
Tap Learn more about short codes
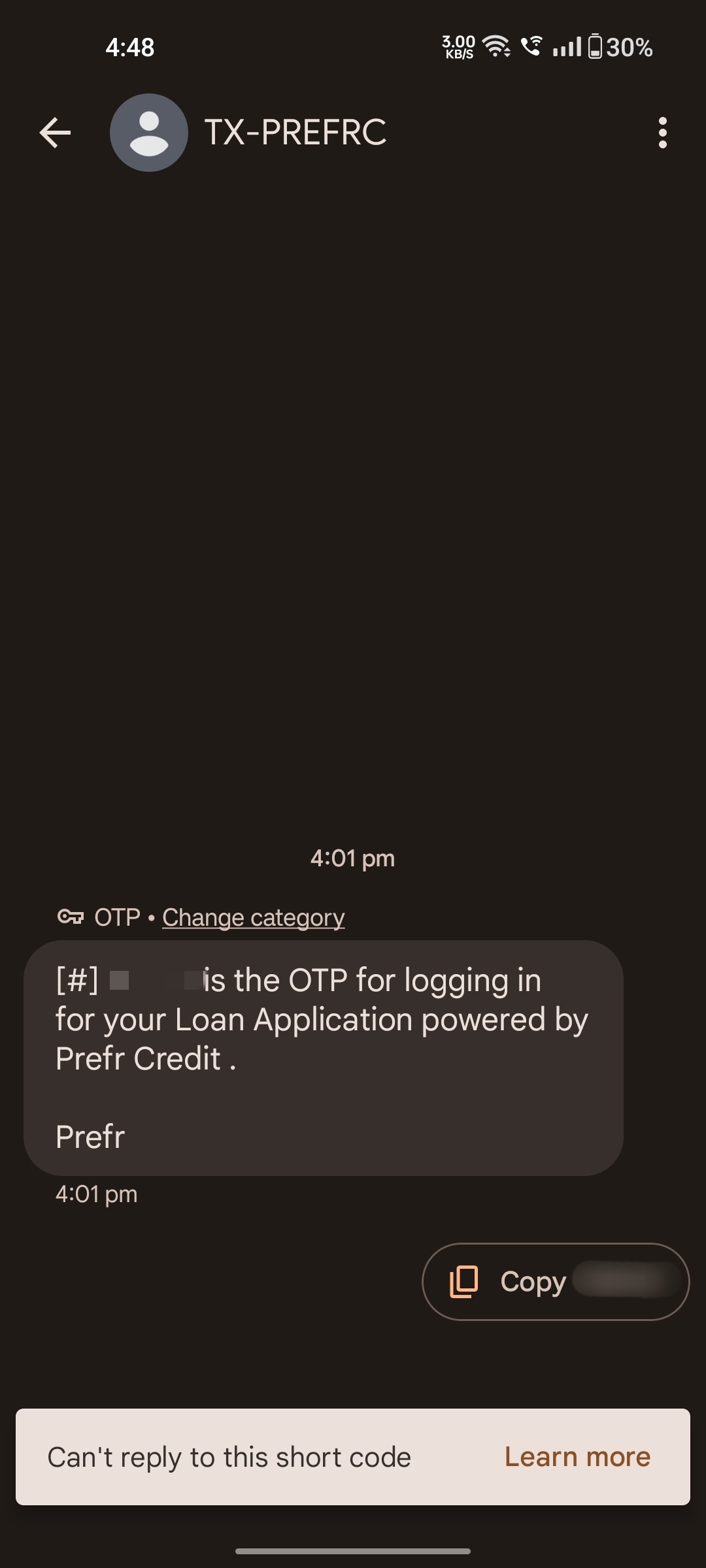pyautogui.click(x=577, y=1456)
